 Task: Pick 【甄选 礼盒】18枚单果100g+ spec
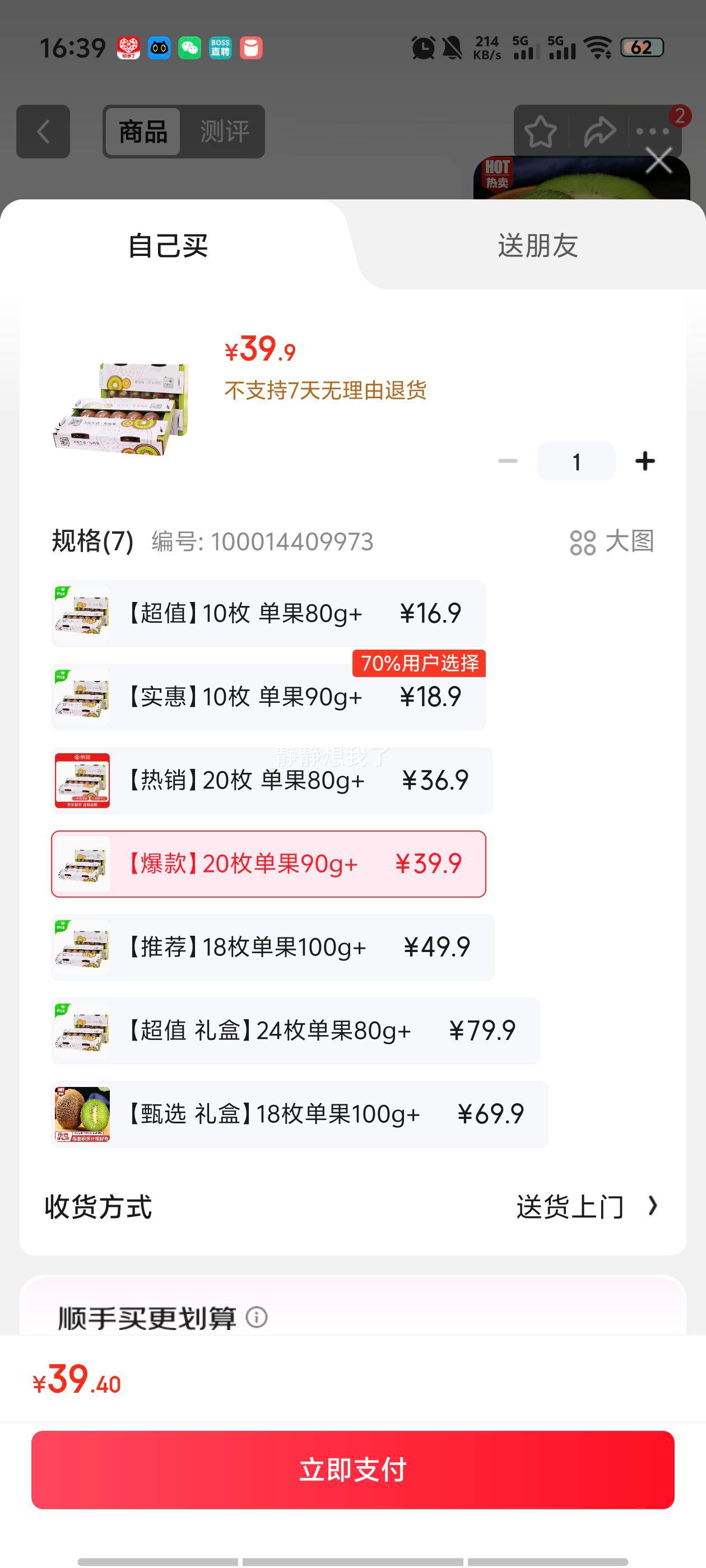pos(299,1114)
